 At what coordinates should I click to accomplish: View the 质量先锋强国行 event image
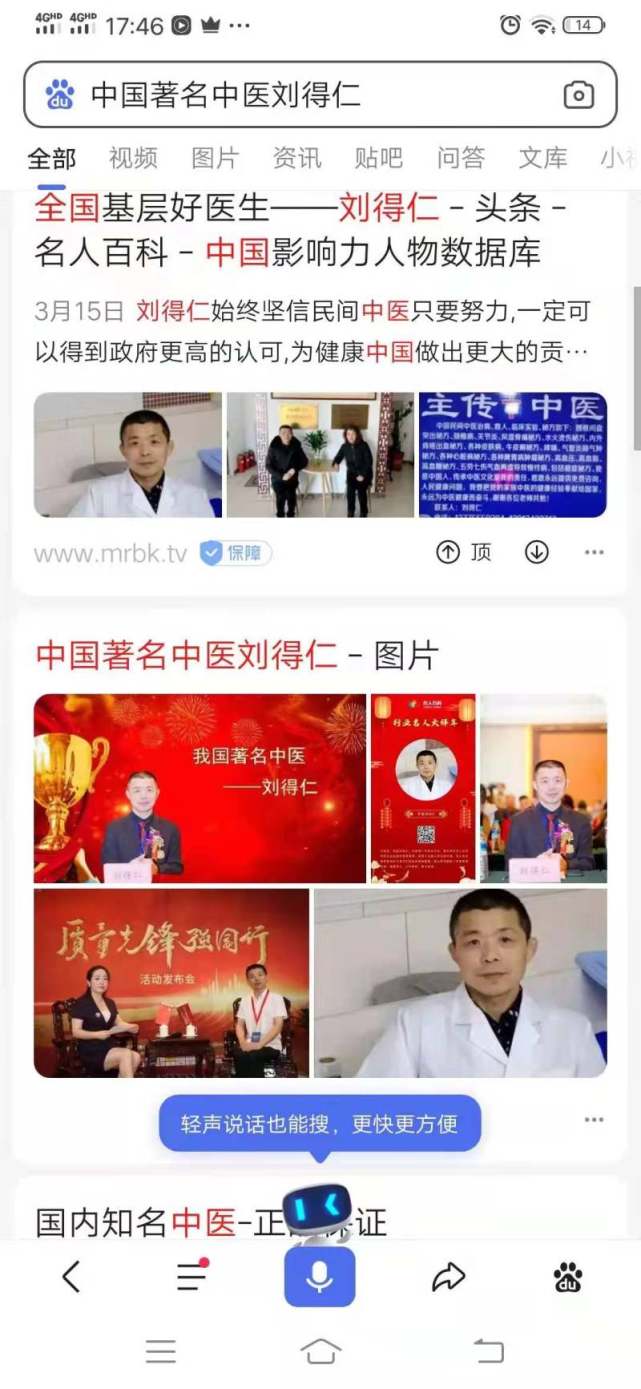pos(172,983)
